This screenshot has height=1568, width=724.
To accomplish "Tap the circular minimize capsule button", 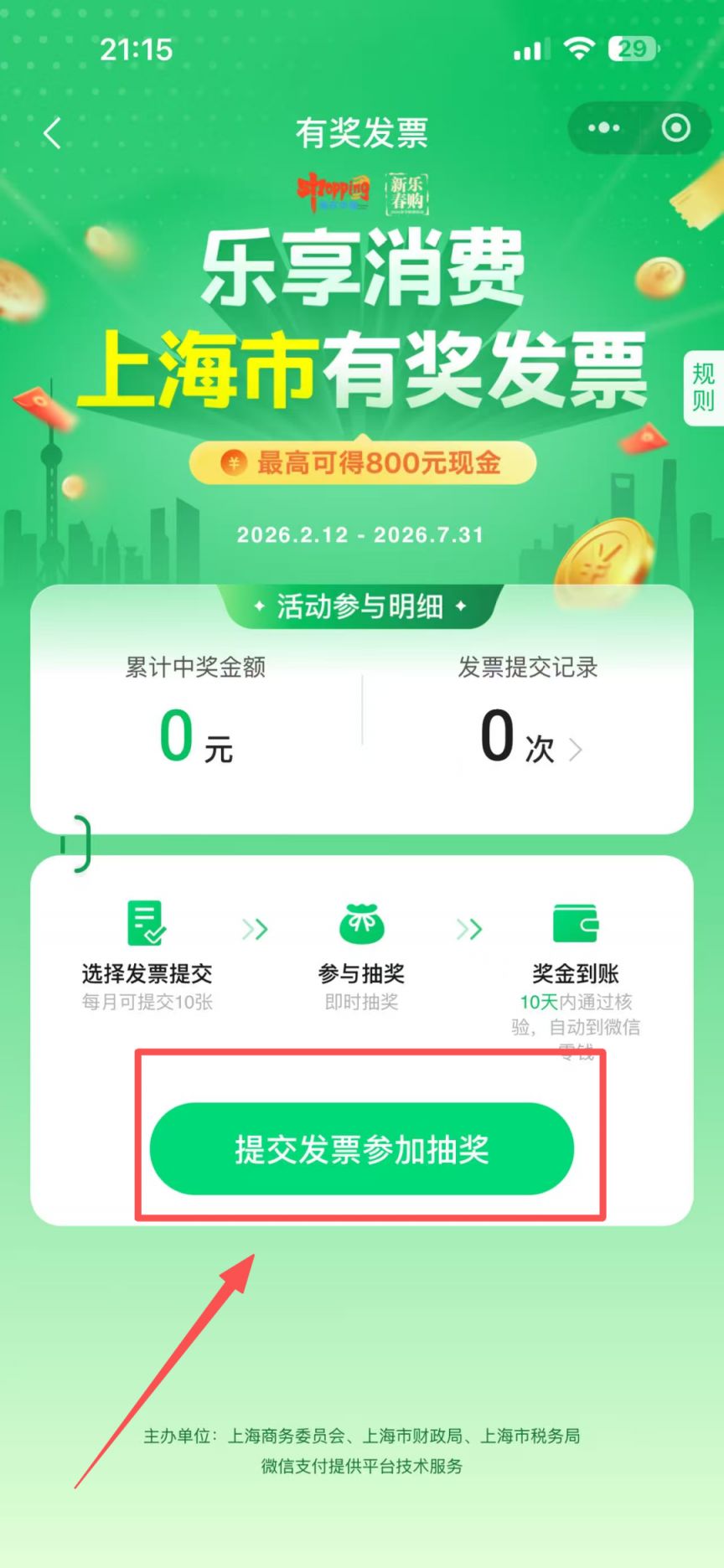I will pyautogui.click(x=675, y=127).
